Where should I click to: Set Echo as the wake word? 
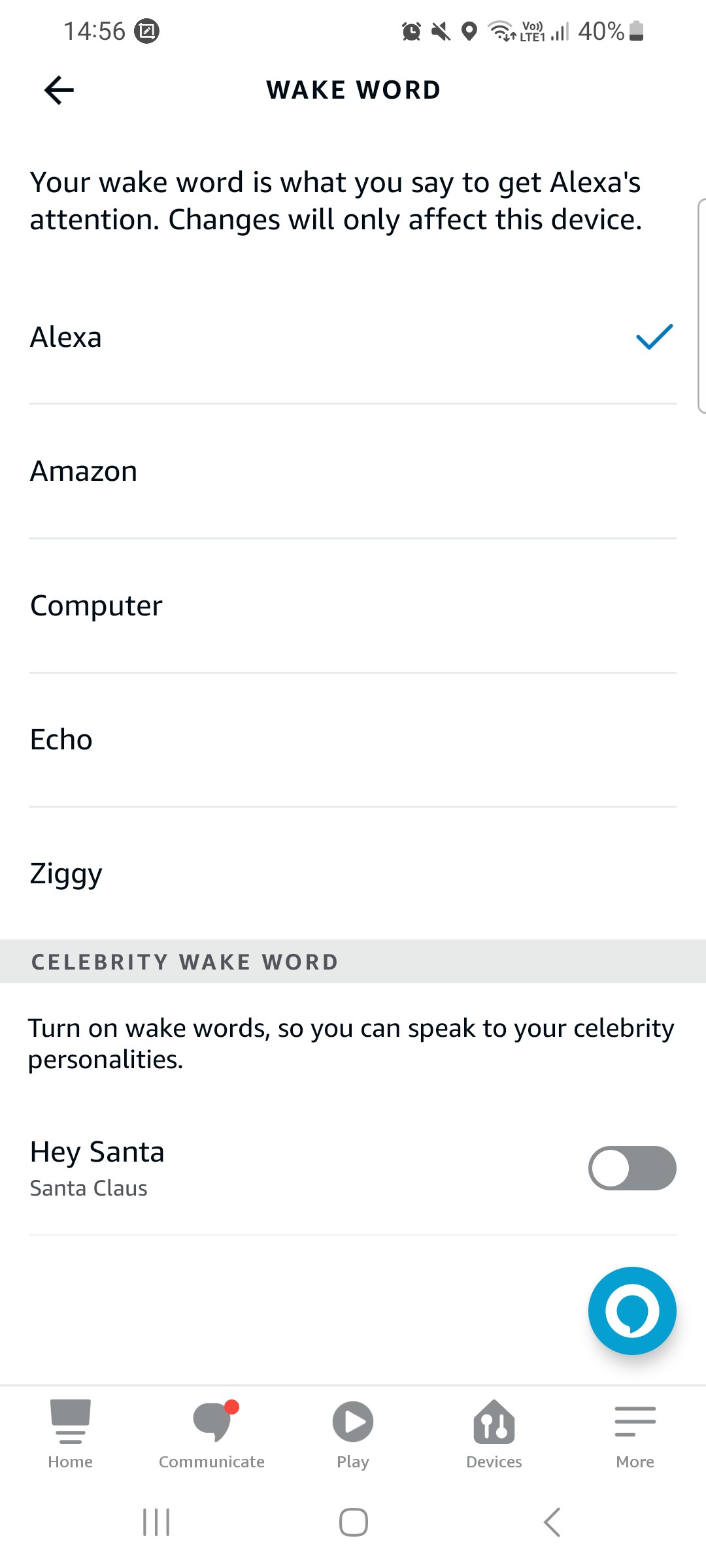tap(353, 740)
